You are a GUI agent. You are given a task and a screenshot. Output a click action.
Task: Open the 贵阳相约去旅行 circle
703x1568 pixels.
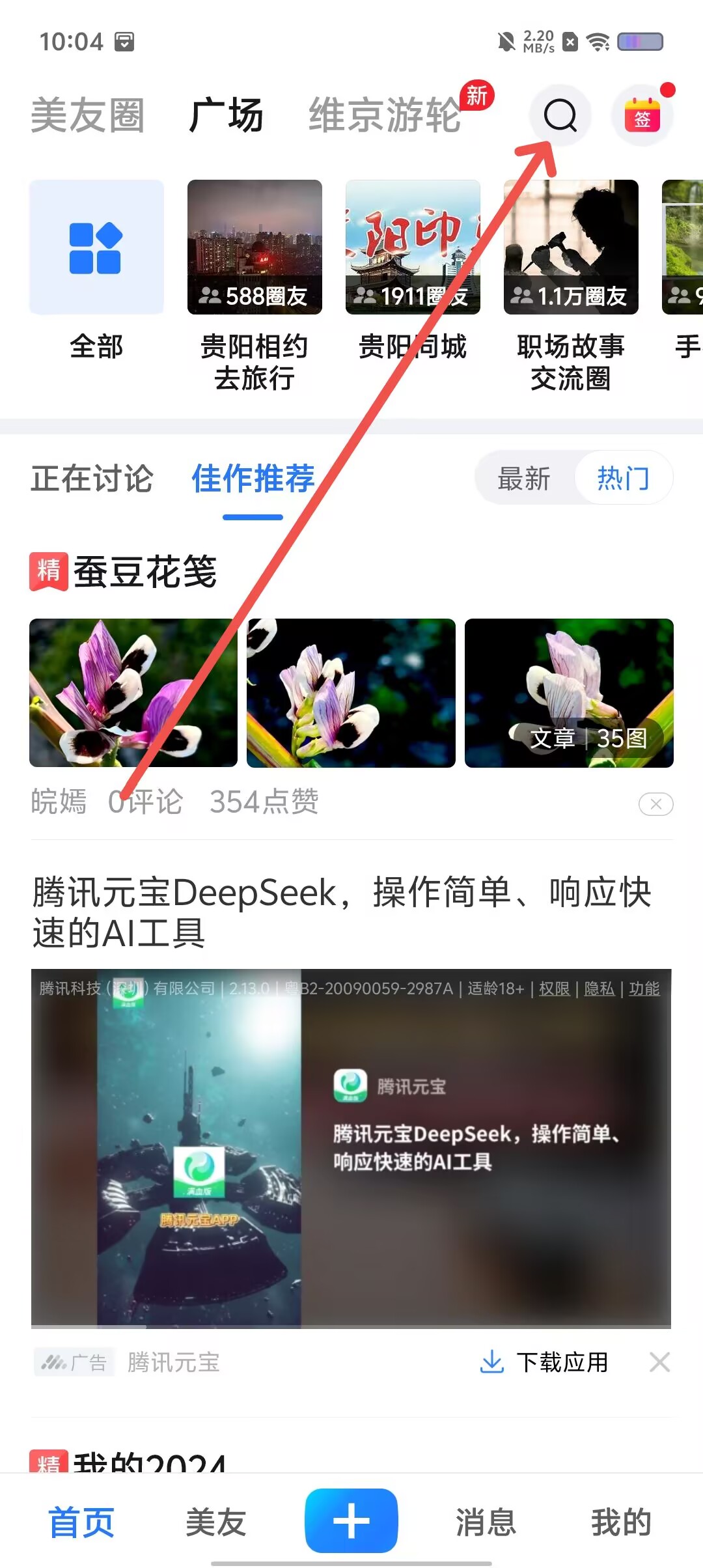coord(255,248)
